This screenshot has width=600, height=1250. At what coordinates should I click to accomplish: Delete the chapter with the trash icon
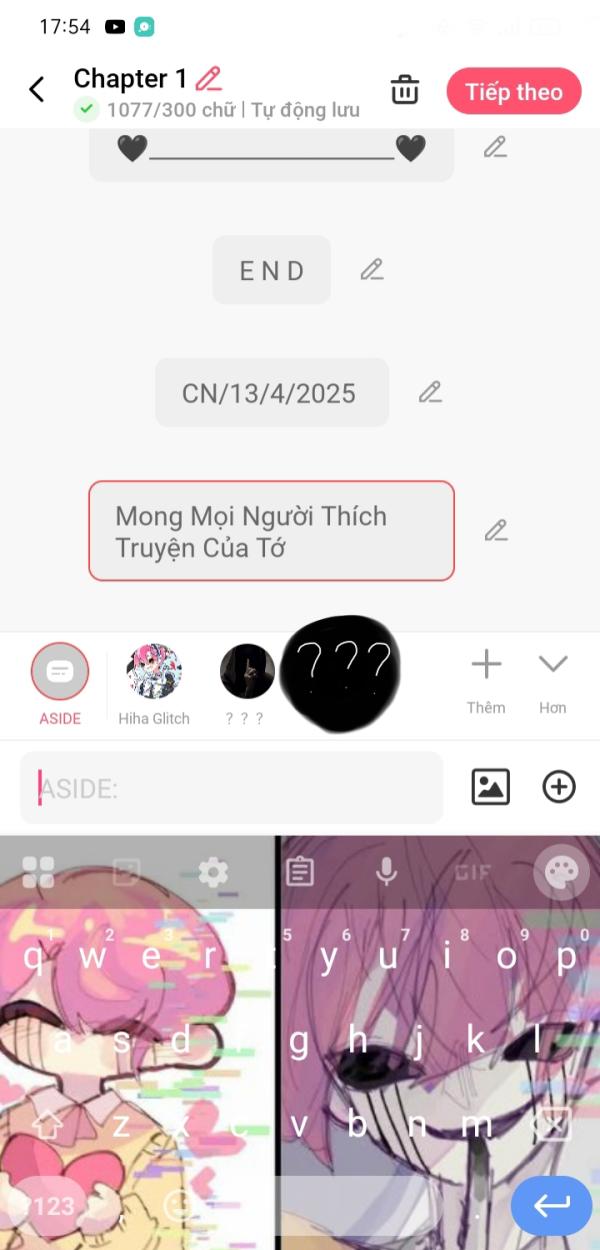[405, 90]
